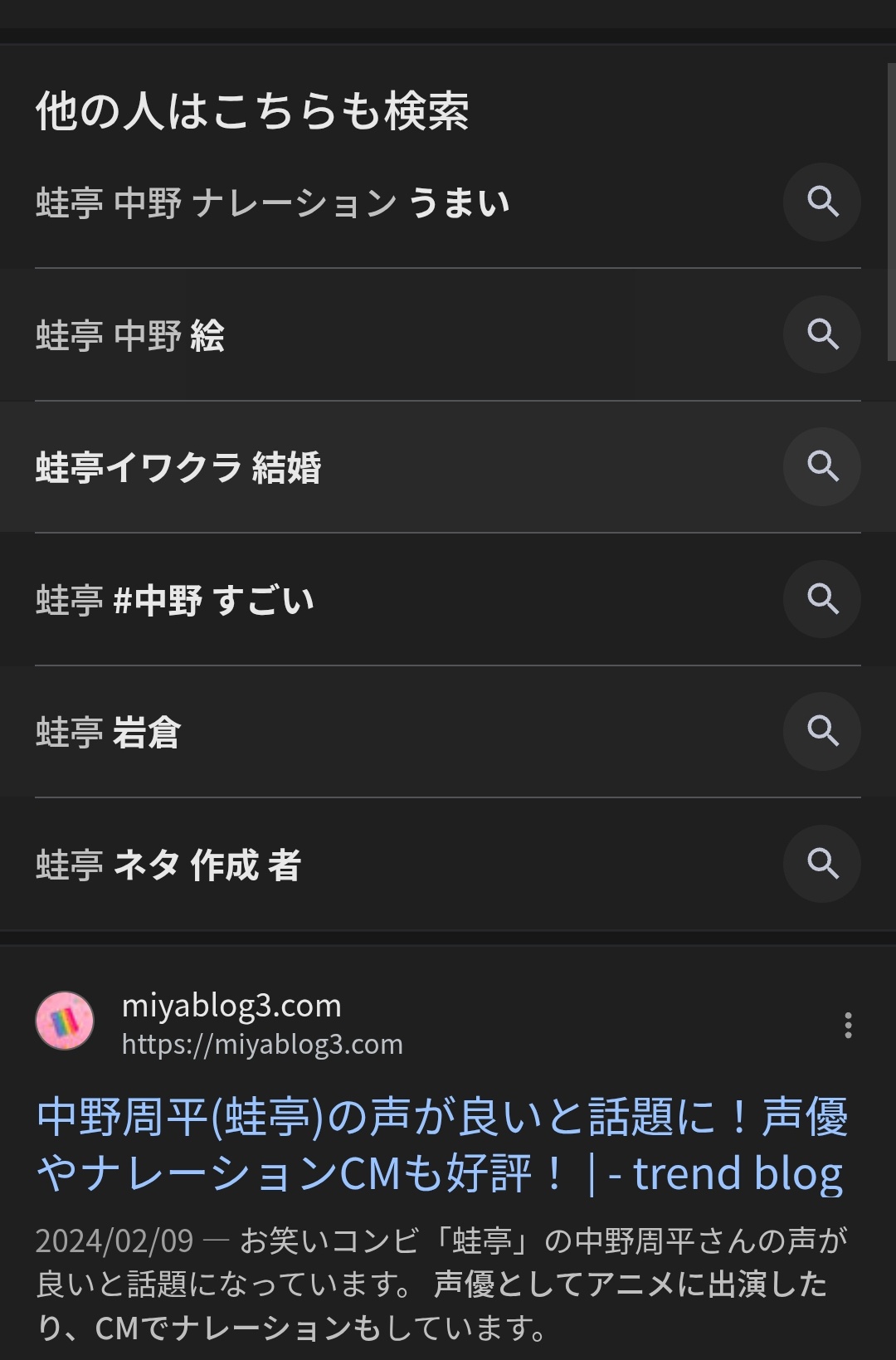Viewport: 896px width, 1360px height.
Task: Choose related search 蛙亭 ネタ 作成 者
Action: pyautogui.click(x=168, y=865)
